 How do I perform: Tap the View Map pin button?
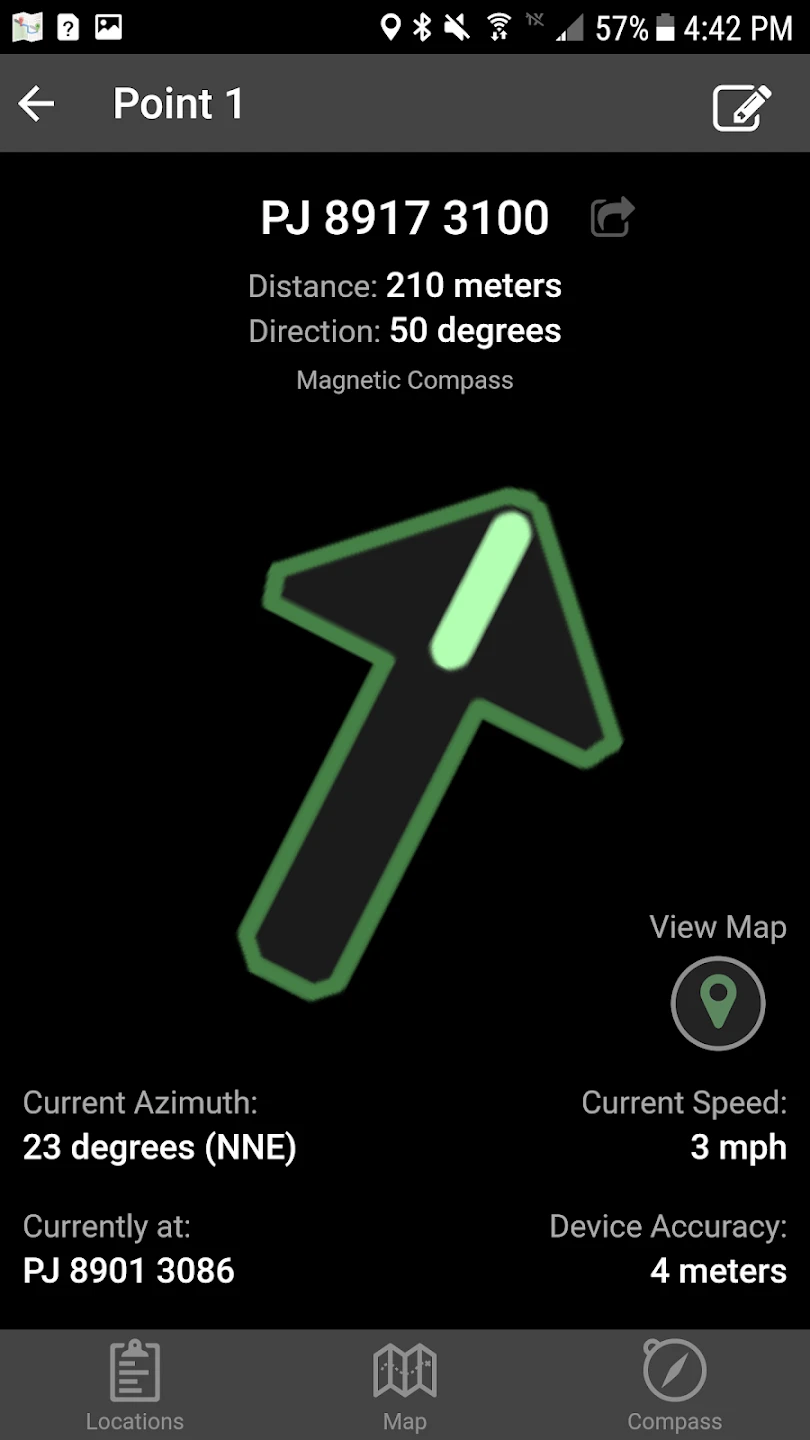click(x=717, y=1003)
